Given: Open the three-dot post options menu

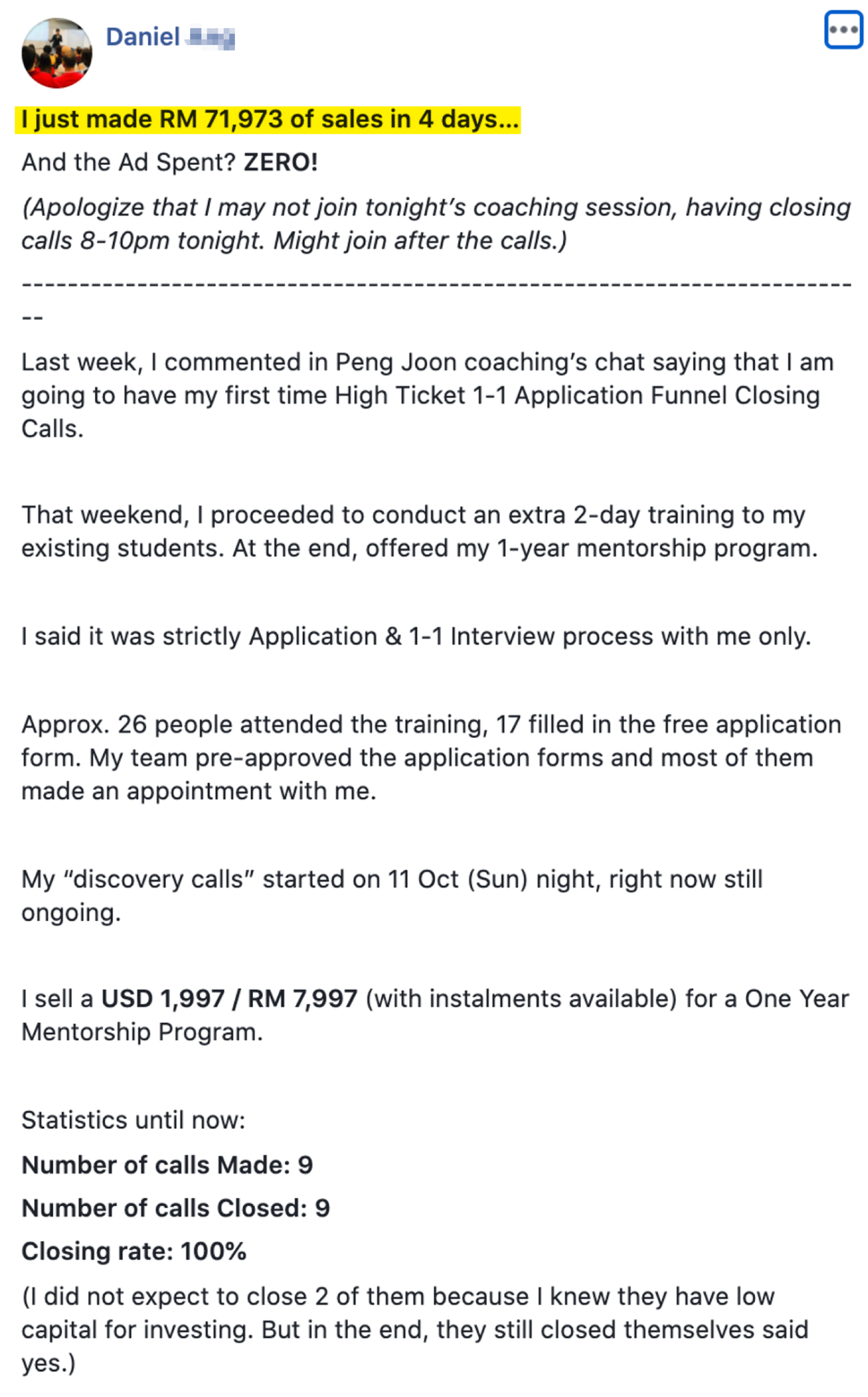Looking at the screenshot, I should pyautogui.click(x=843, y=30).
